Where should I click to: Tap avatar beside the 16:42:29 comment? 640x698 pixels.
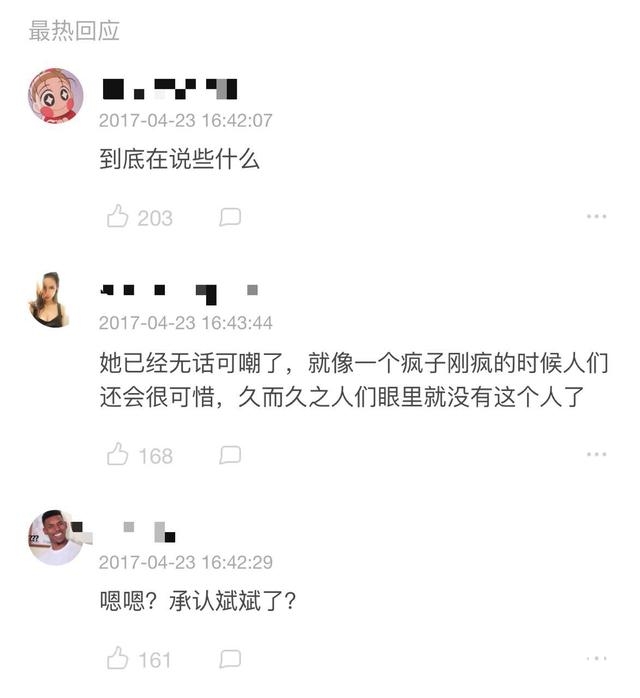55,538
